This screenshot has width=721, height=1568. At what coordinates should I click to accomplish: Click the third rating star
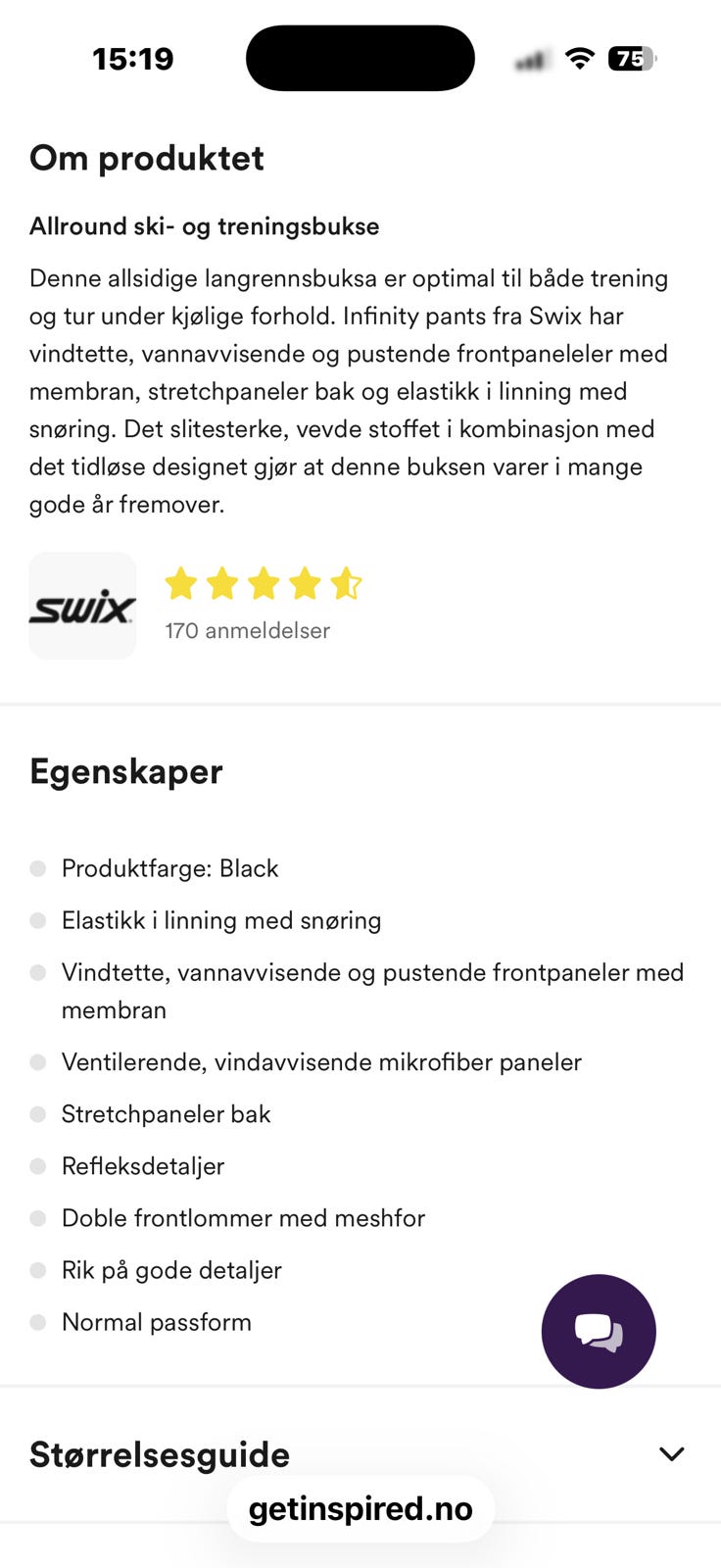264,583
